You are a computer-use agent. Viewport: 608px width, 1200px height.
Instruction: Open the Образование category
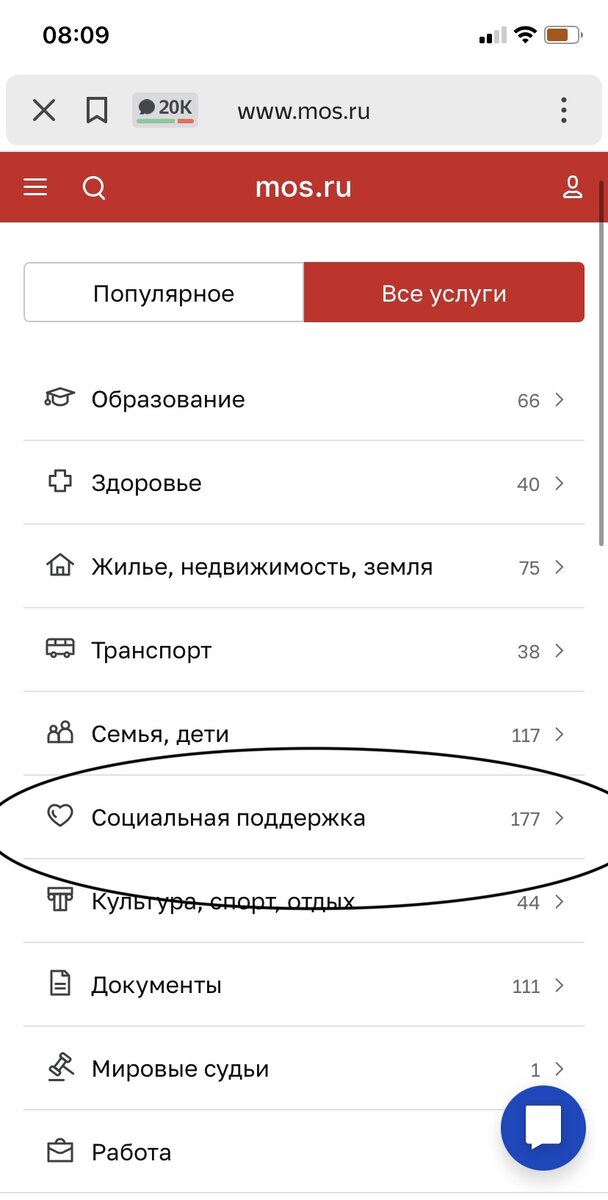(x=300, y=400)
